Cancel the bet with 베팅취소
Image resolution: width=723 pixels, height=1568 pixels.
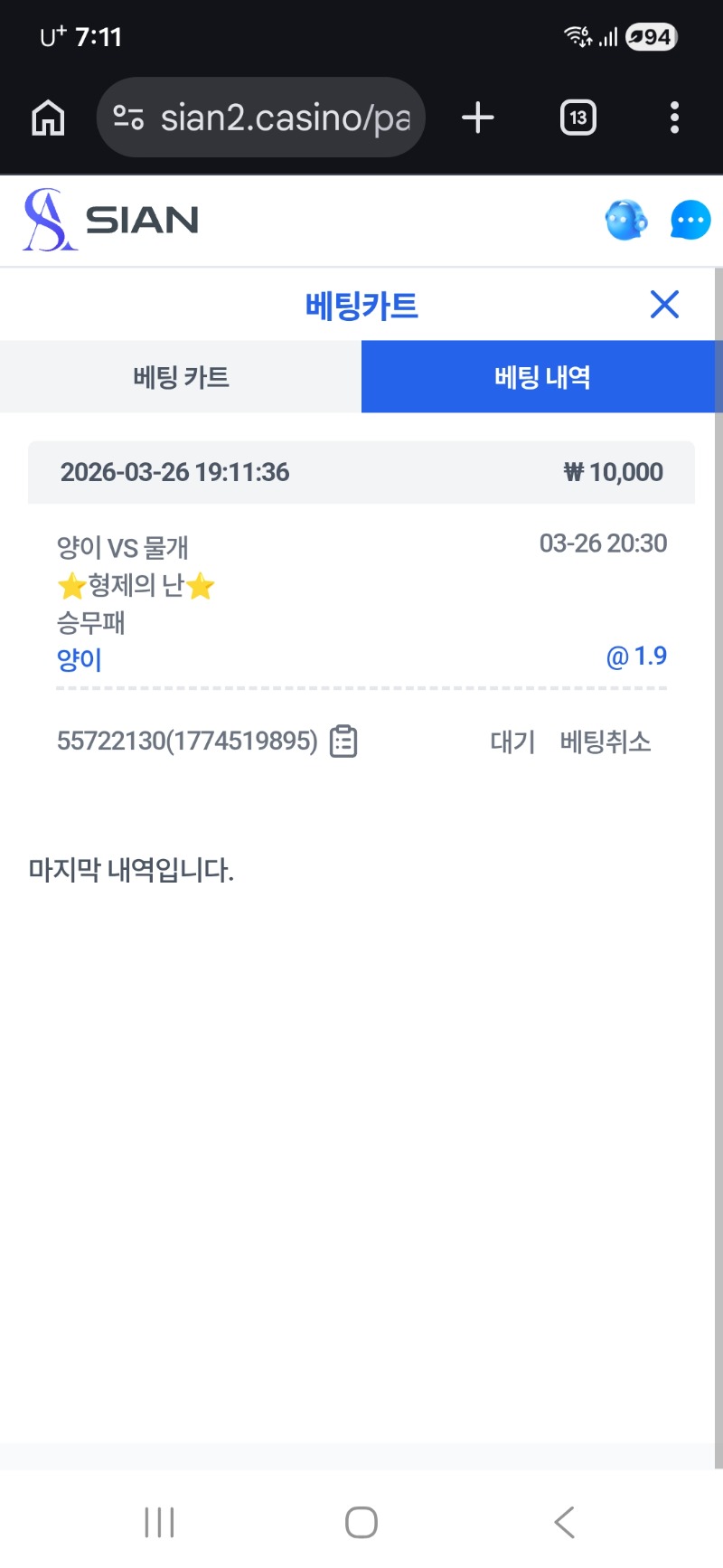coord(605,742)
